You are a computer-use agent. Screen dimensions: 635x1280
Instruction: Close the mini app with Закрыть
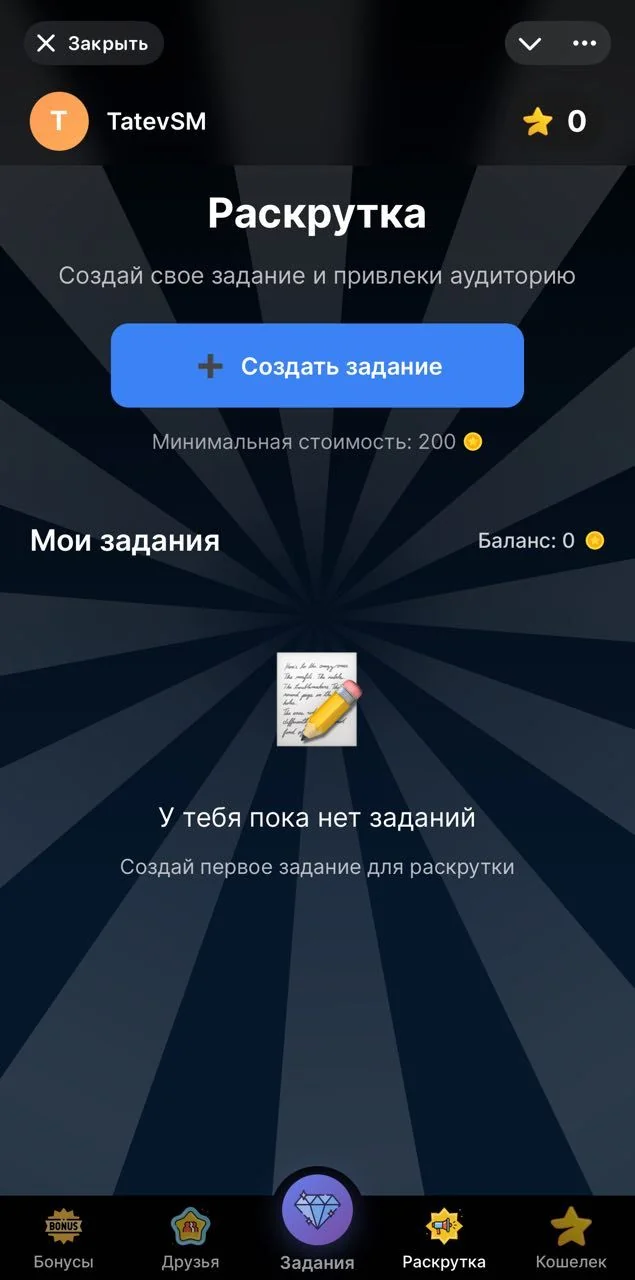click(x=93, y=43)
